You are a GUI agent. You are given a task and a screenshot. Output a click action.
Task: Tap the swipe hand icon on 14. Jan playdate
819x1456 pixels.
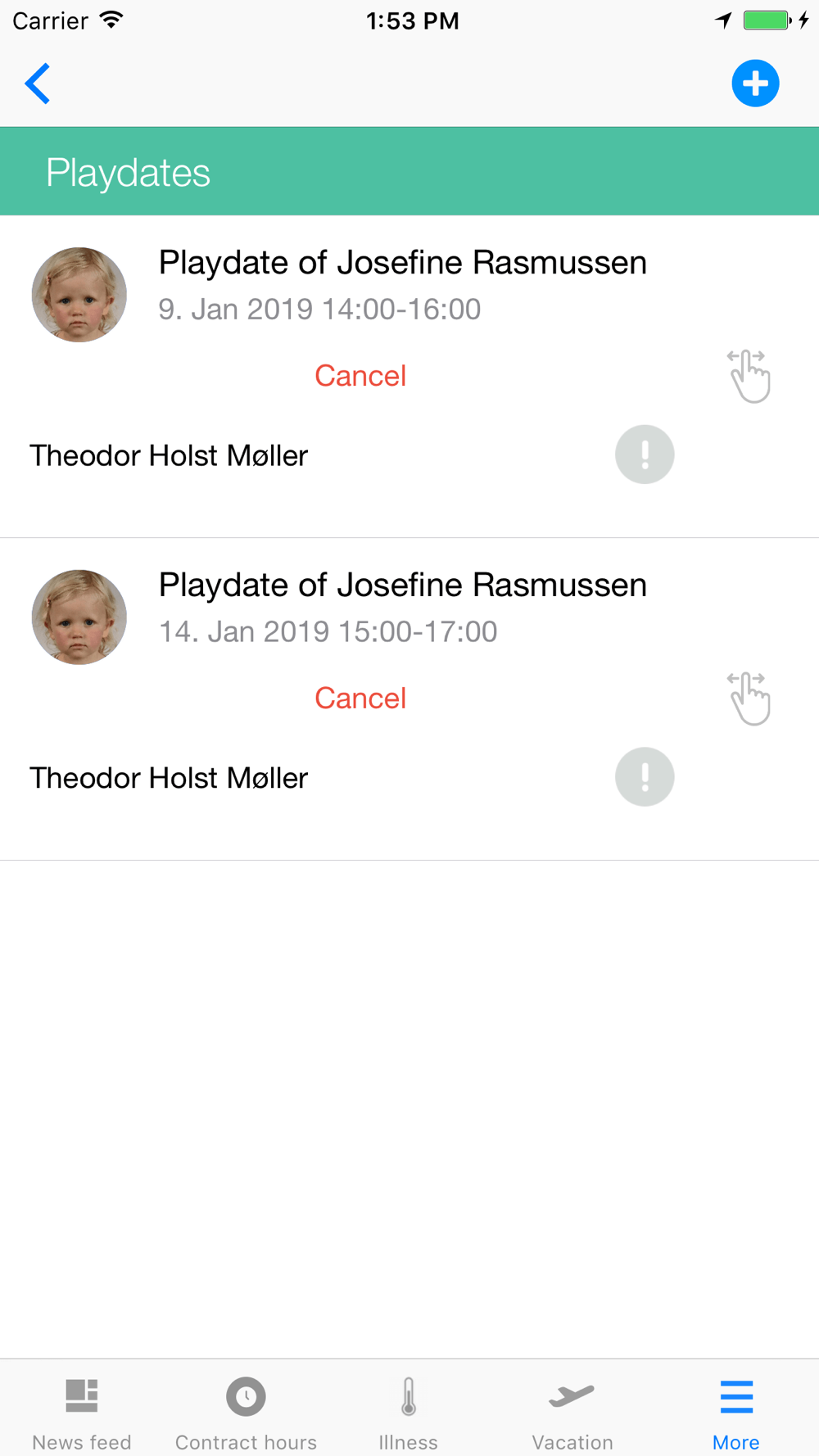coord(749,699)
